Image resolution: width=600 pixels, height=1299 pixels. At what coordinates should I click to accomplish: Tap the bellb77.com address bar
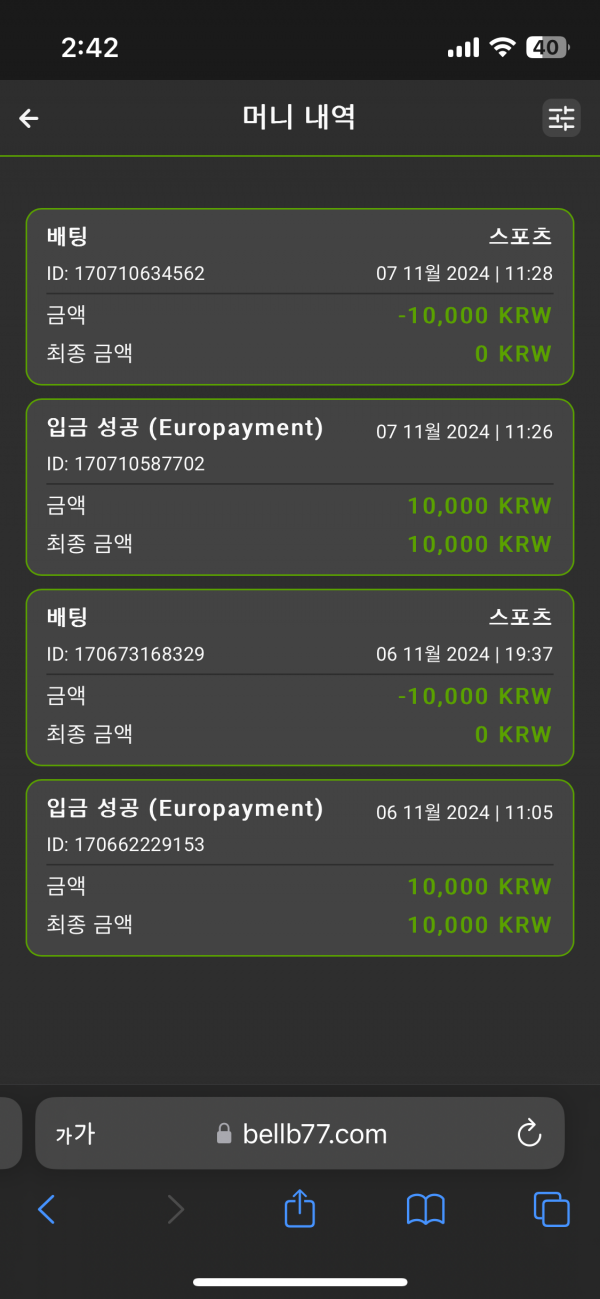[301, 1133]
